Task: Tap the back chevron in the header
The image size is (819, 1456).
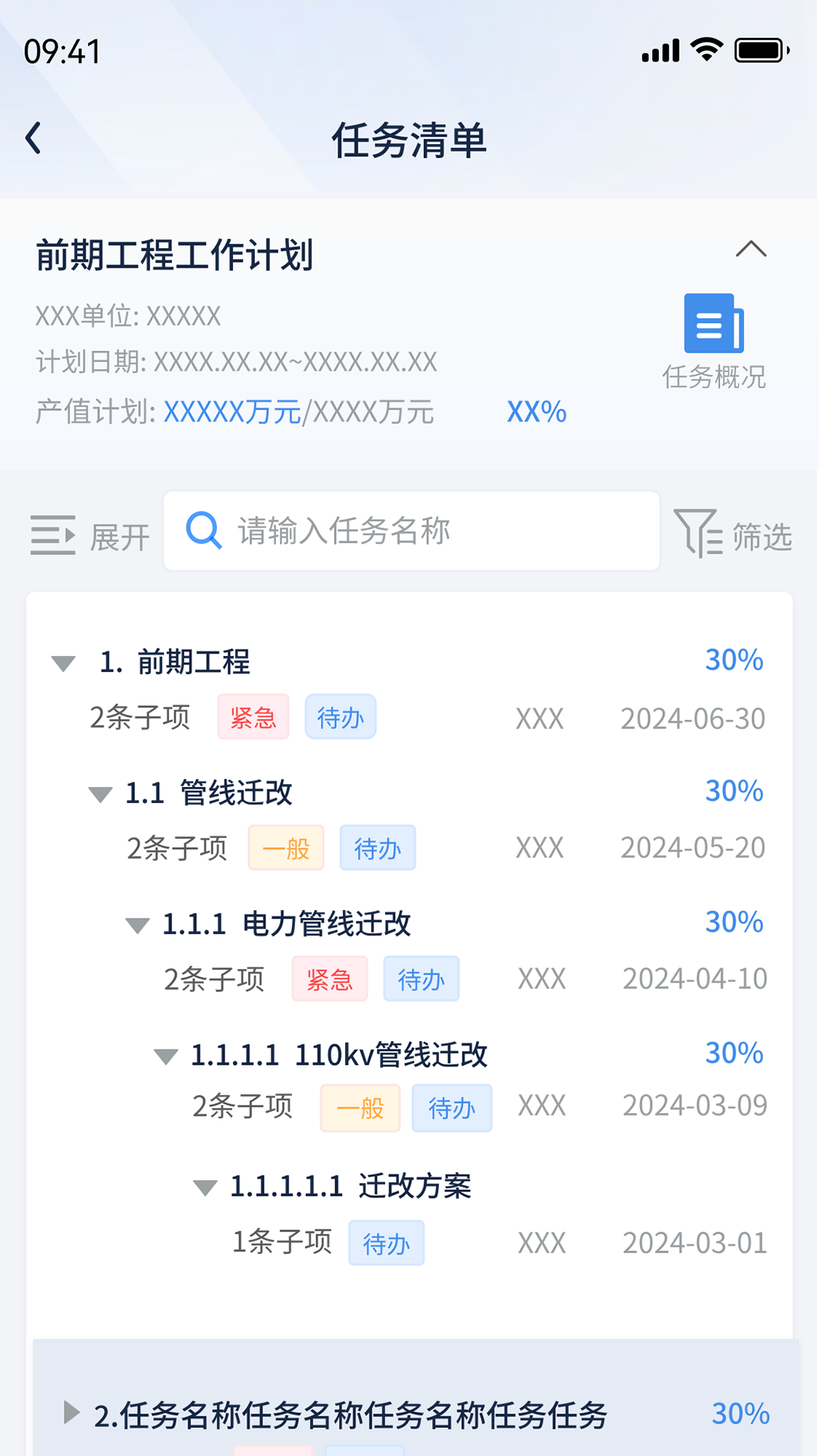Action: (33, 138)
